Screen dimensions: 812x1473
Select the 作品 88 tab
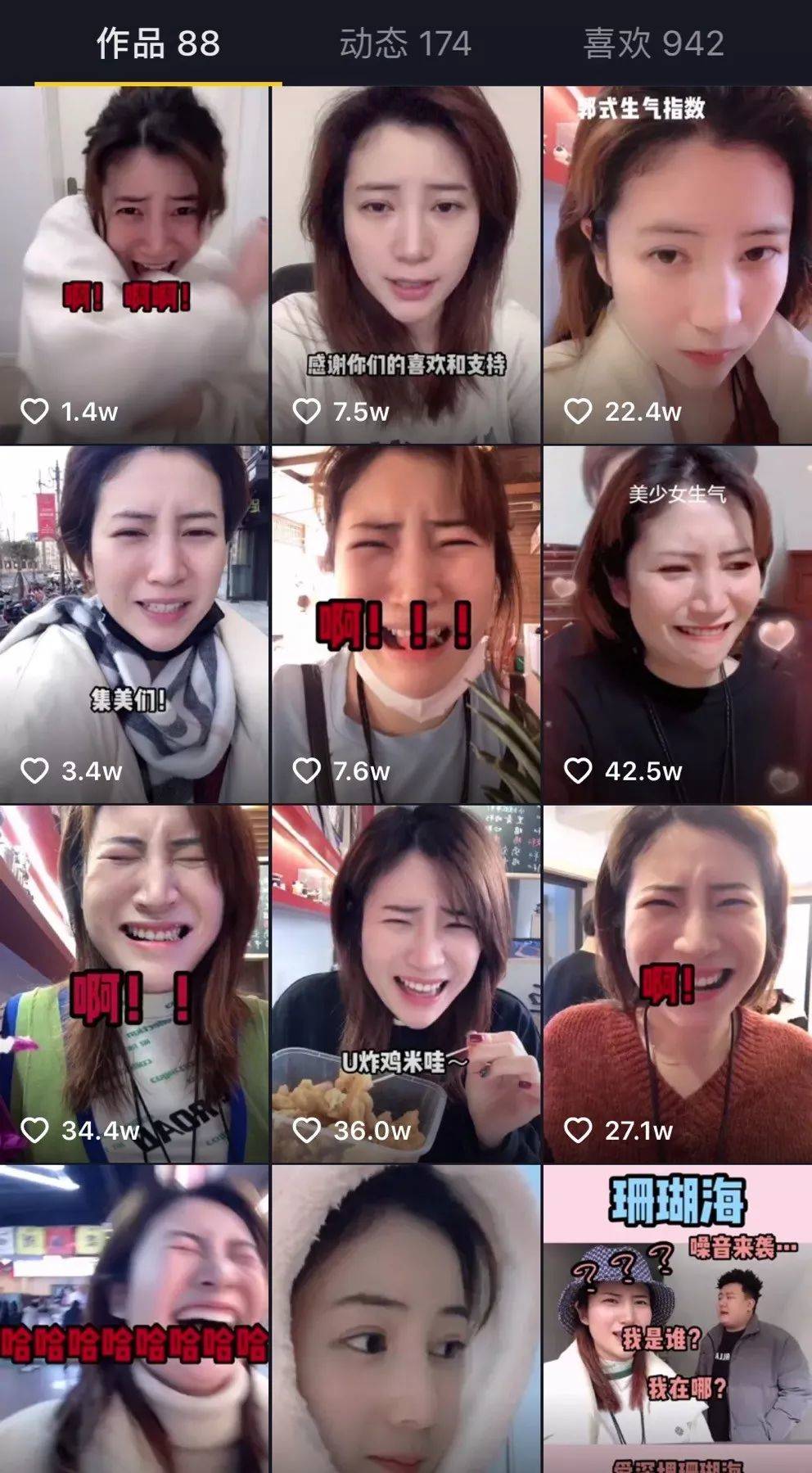tap(158, 43)
